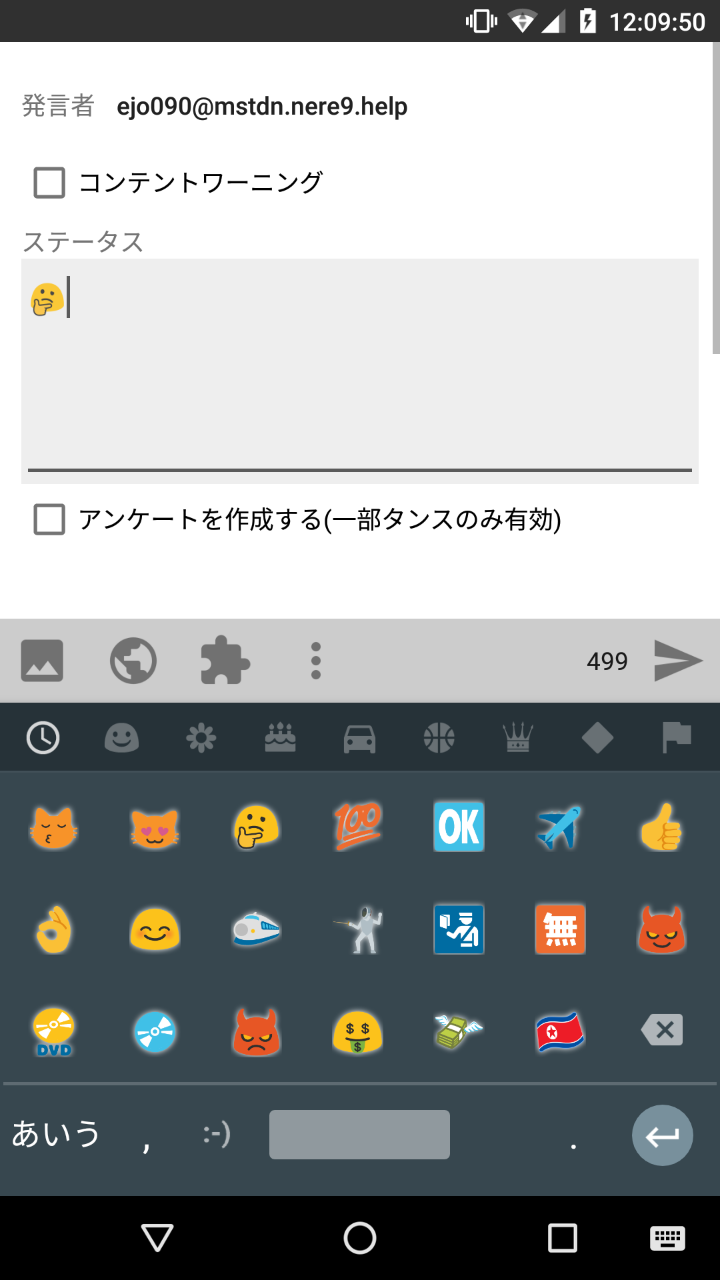
Task: Send the status post
Action: tap(678, 661)
